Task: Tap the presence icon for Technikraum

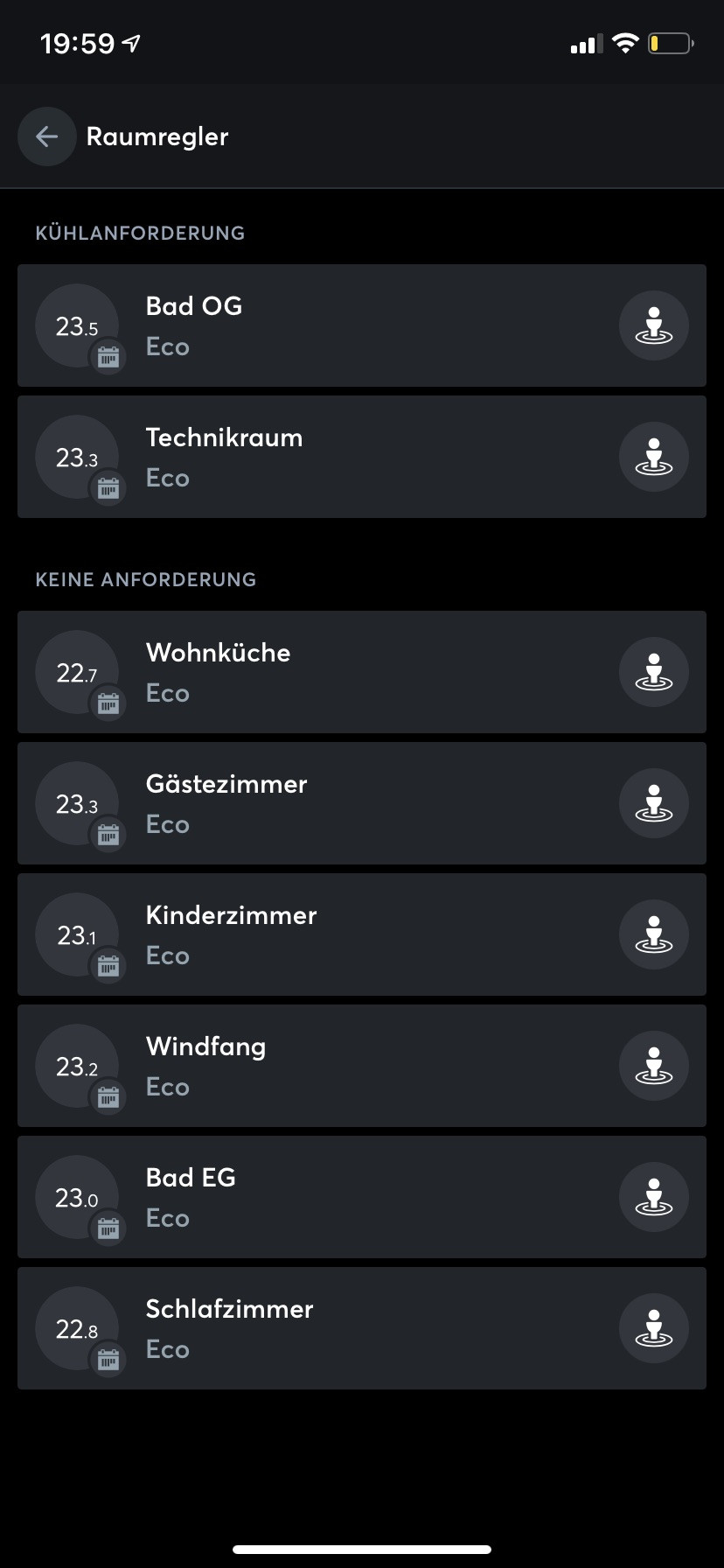Action: click(x=653, y=457)
